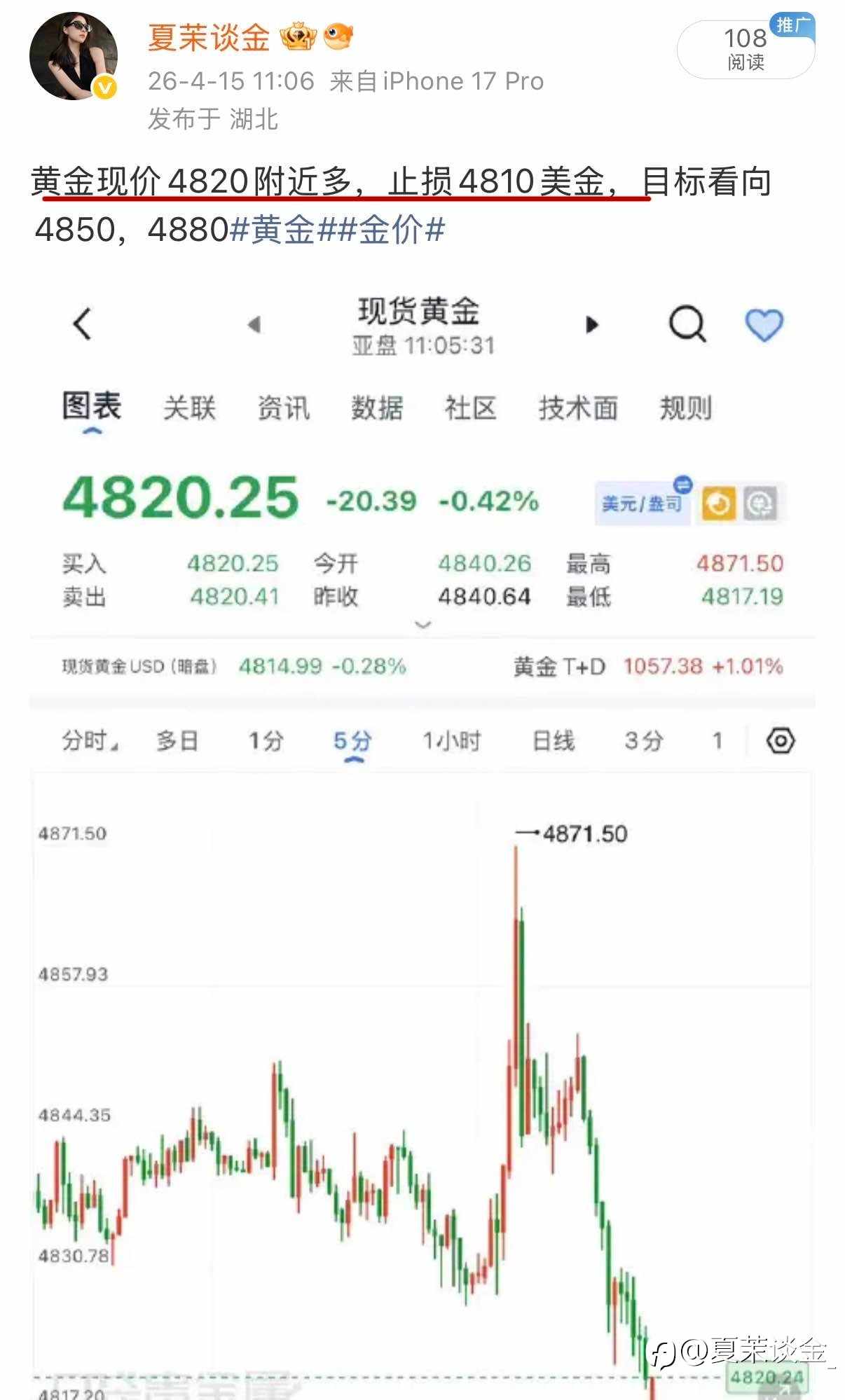This screenshot has height=1400, width=845.
Task: Click the right arrow after 现货黄金 title
Action: (592, 325)
